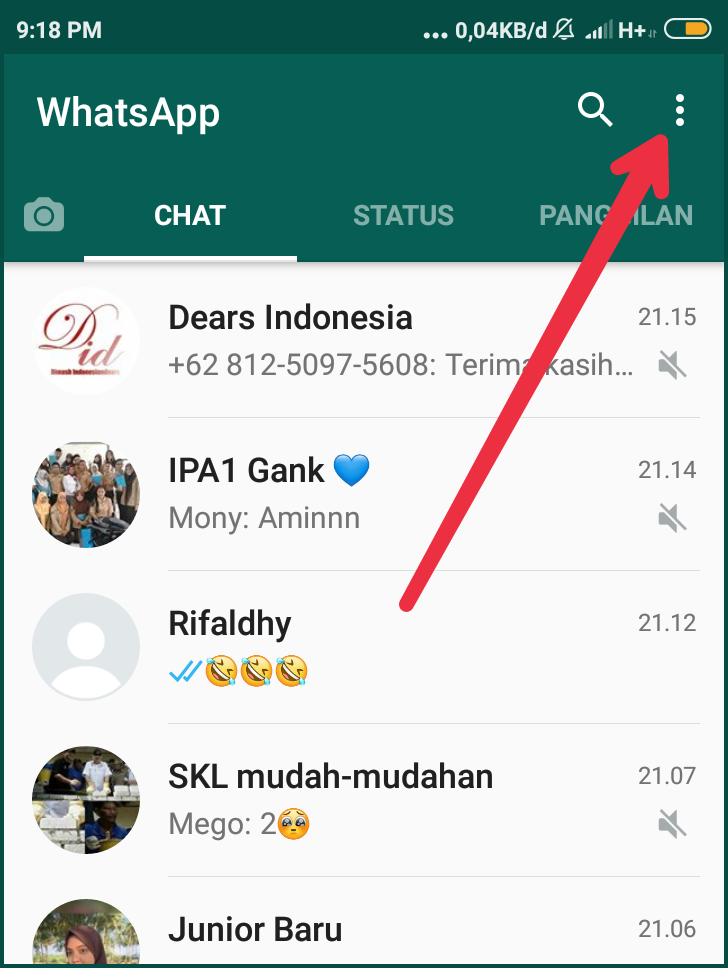View Dears Indonesia's profile picture
Viewport: 728px width, 968px height.
pos(86,340)
